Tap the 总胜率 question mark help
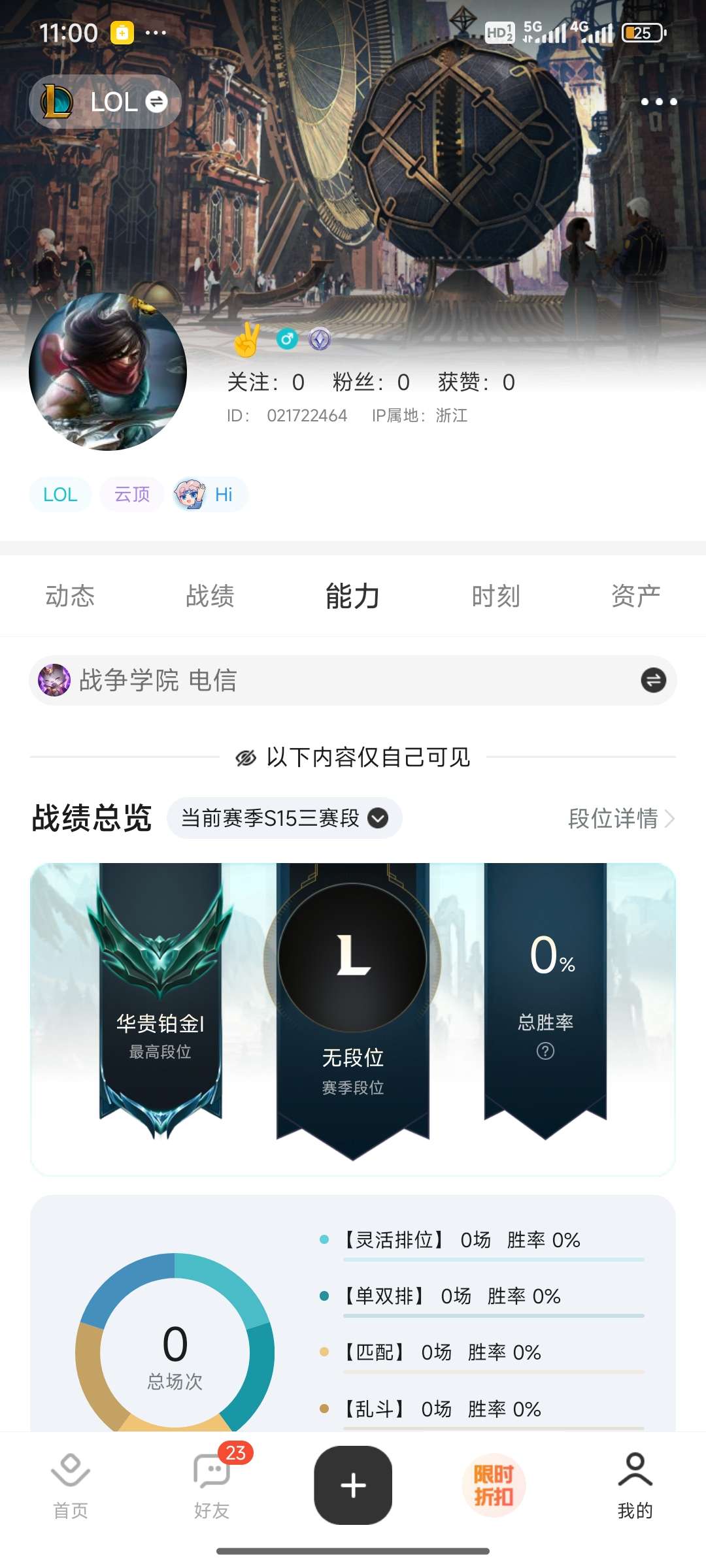This screenshot has width=706, height=1568. pos(545,1051)
